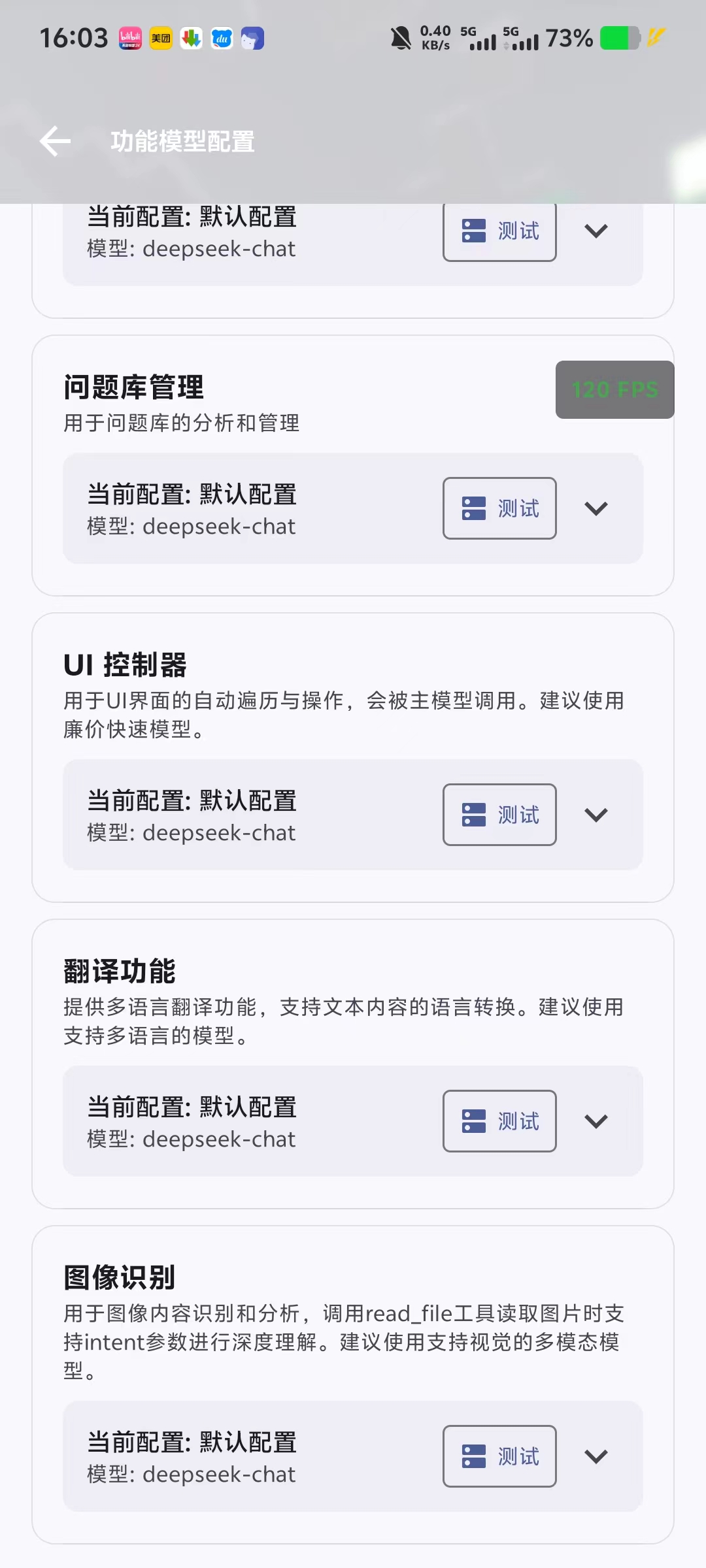Tap the purple cat-face app icon
Image resolution: width=706 pixels, height=1568 pixels.
[x=252, y=37]
